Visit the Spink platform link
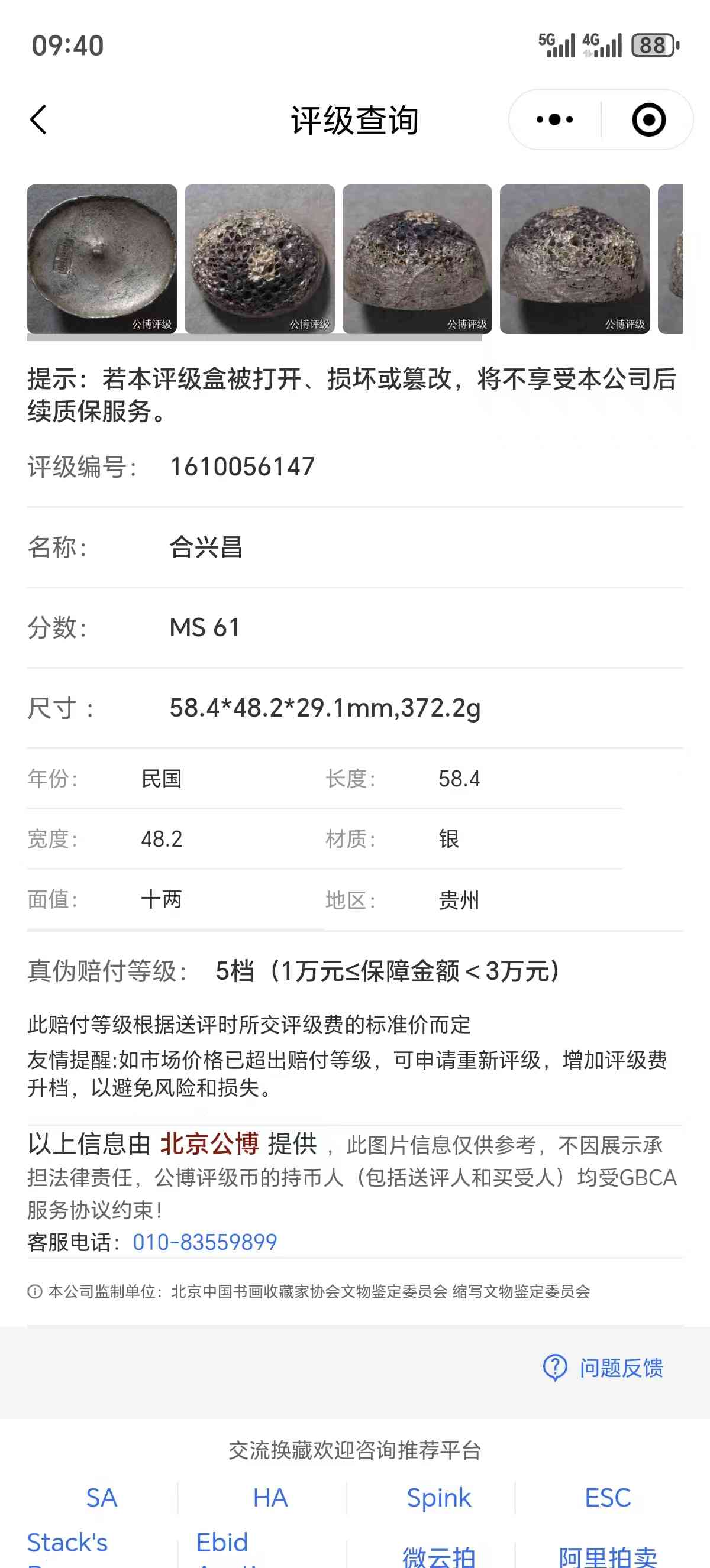This screenshot has width=710, height=1568. (x=438, y=1498)
